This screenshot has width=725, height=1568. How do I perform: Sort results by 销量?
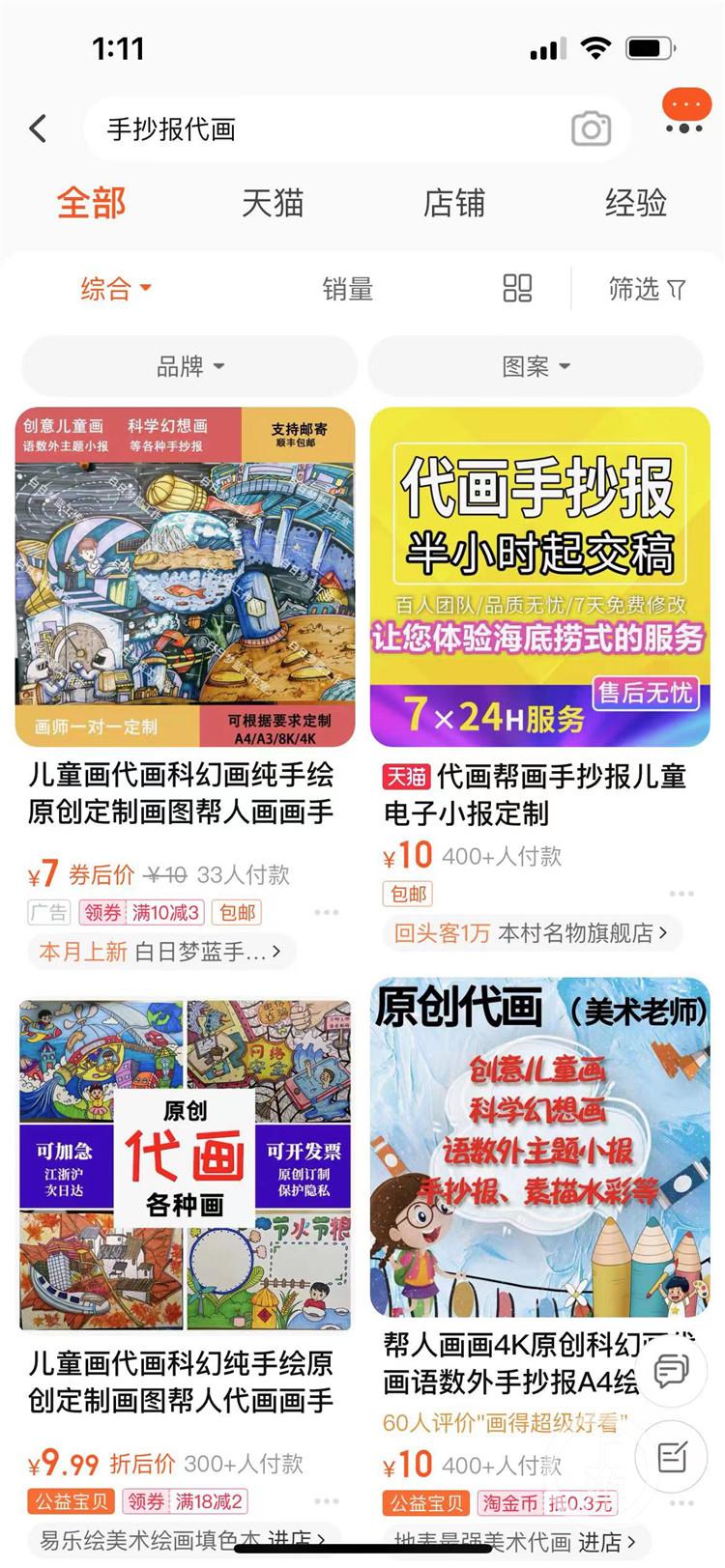[x=348, y=288]
